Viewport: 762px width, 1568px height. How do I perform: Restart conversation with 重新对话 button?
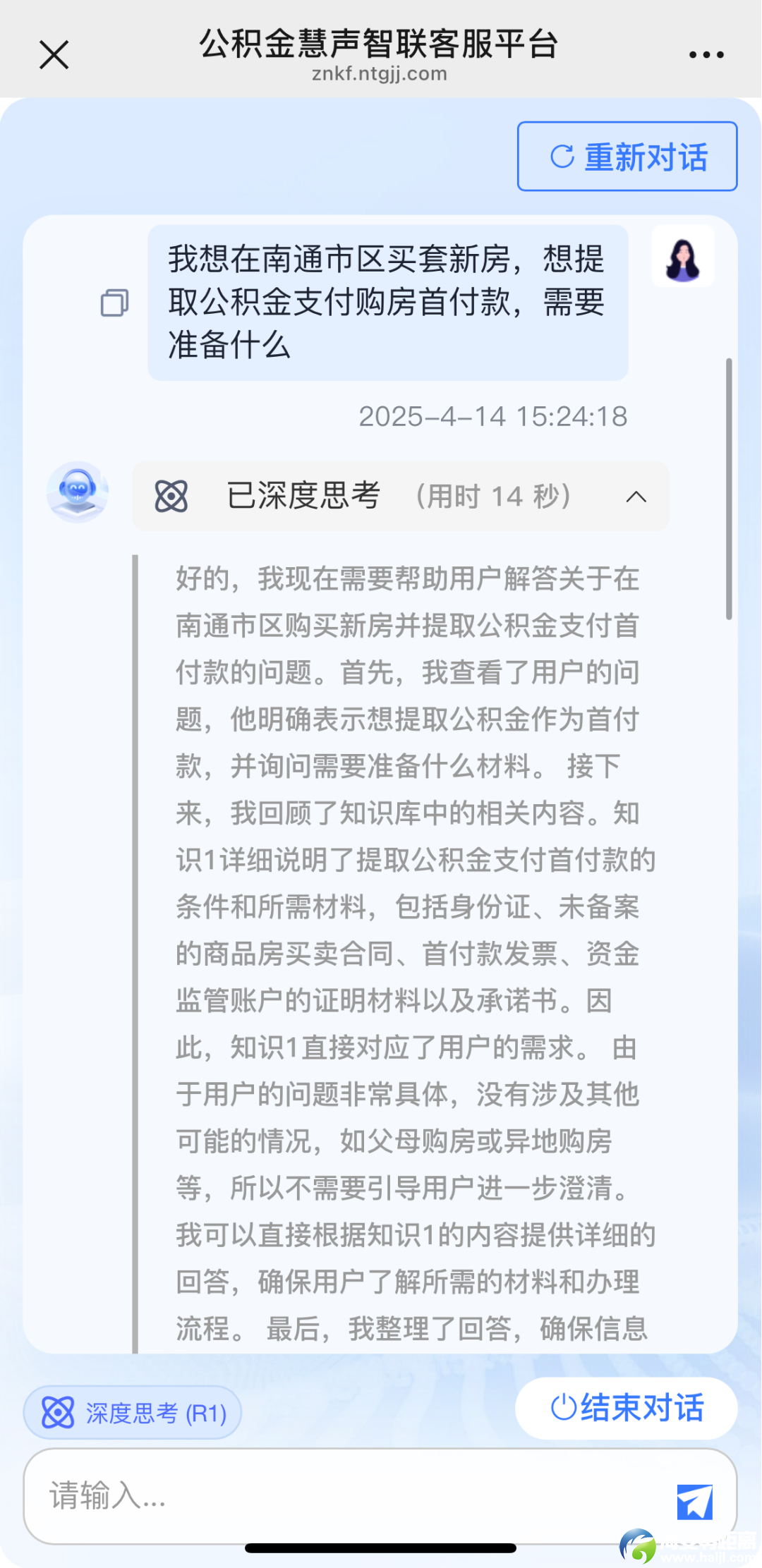[x=627, y=157]
